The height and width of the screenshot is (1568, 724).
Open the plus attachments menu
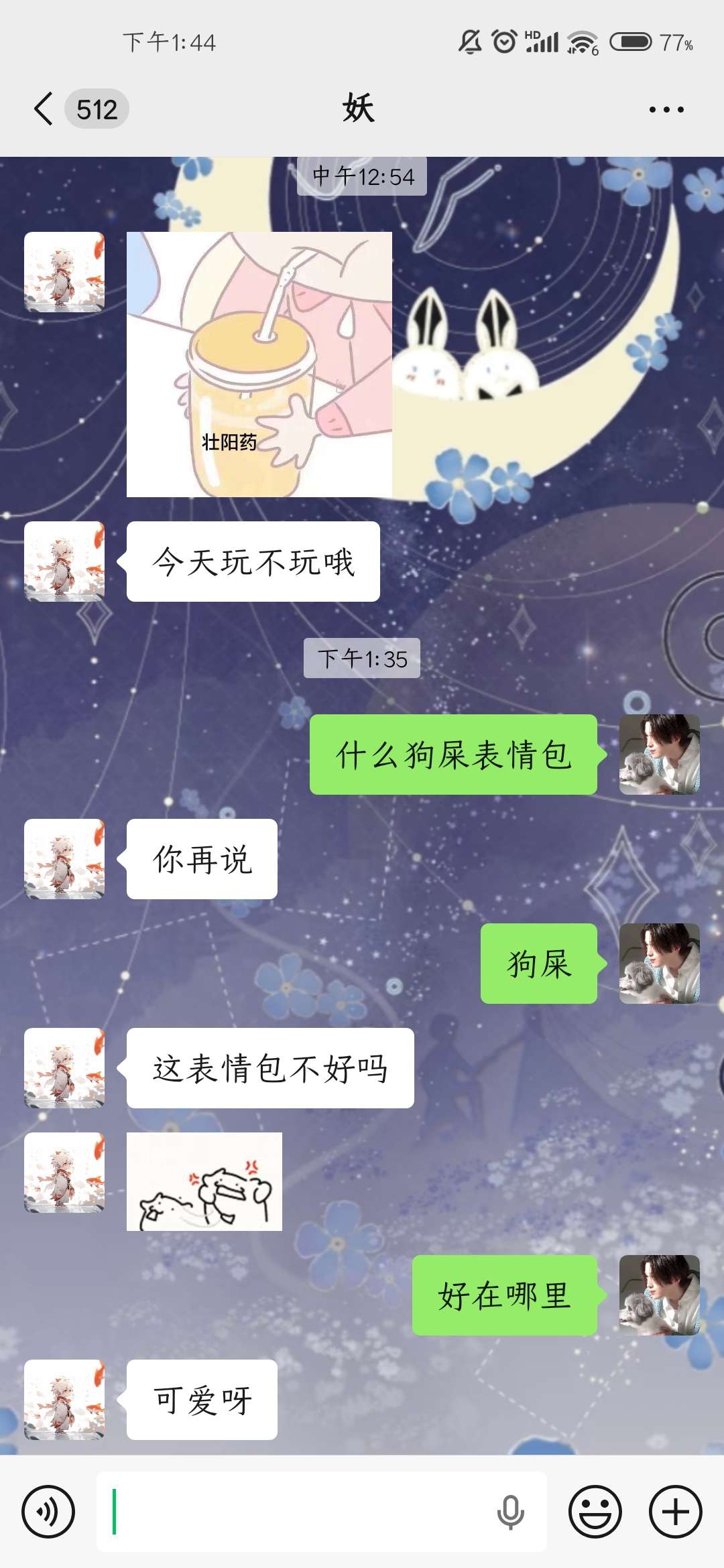[x=675, y=1512]
